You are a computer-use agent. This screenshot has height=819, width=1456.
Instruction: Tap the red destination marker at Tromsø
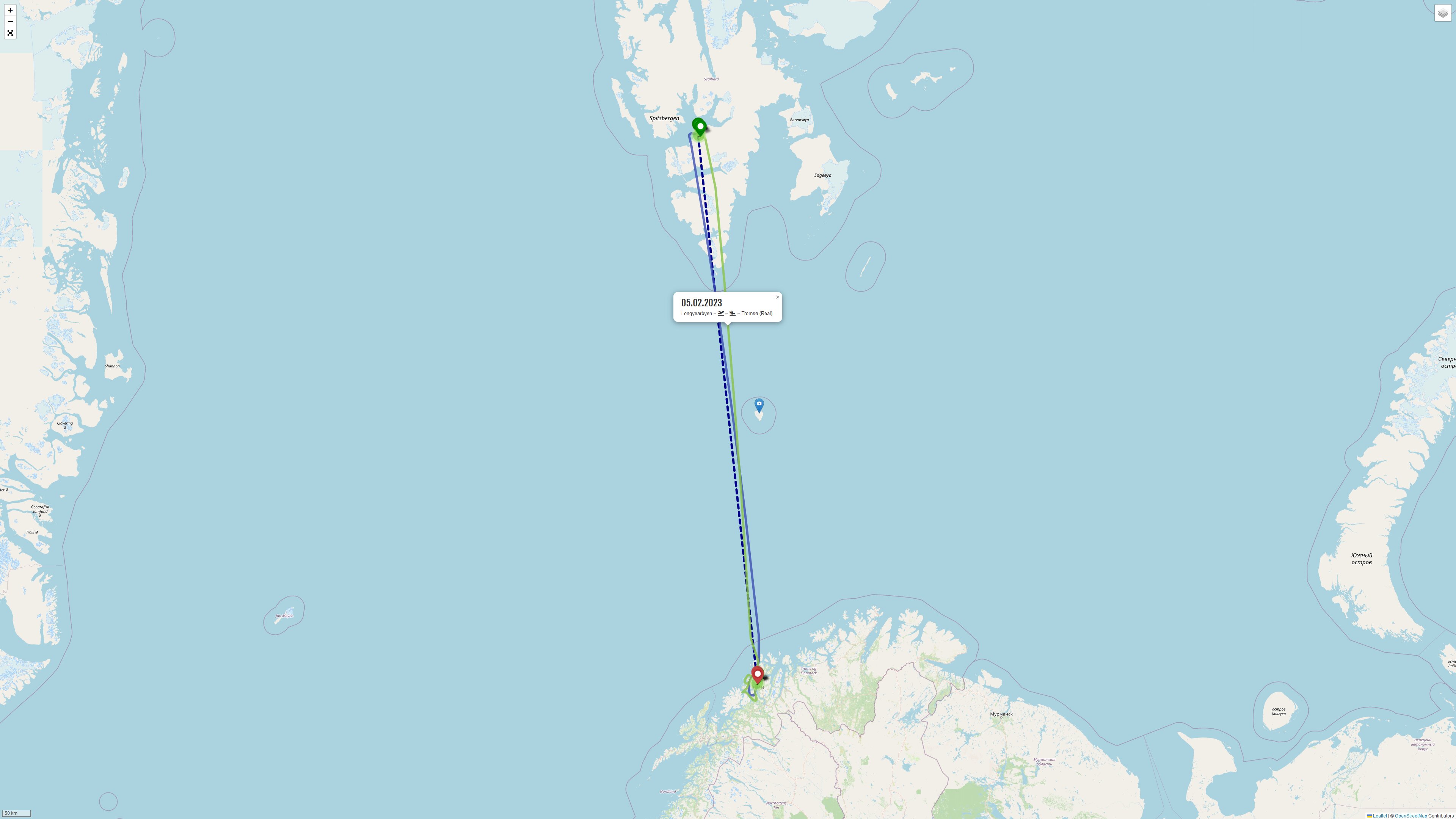pos(758,675)
